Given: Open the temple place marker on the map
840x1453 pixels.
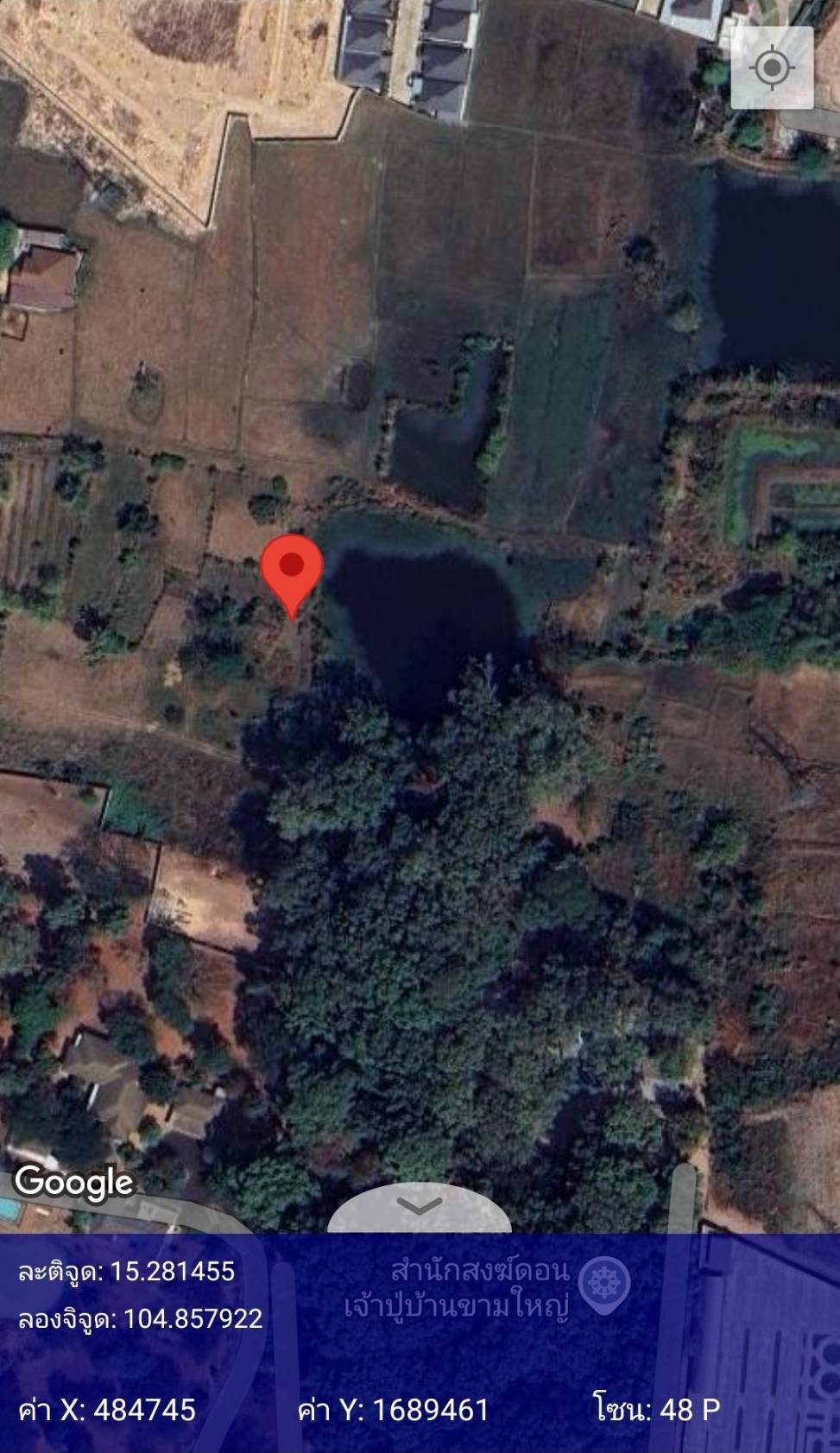Looking at the screenshot, I should click(603, 1286).
